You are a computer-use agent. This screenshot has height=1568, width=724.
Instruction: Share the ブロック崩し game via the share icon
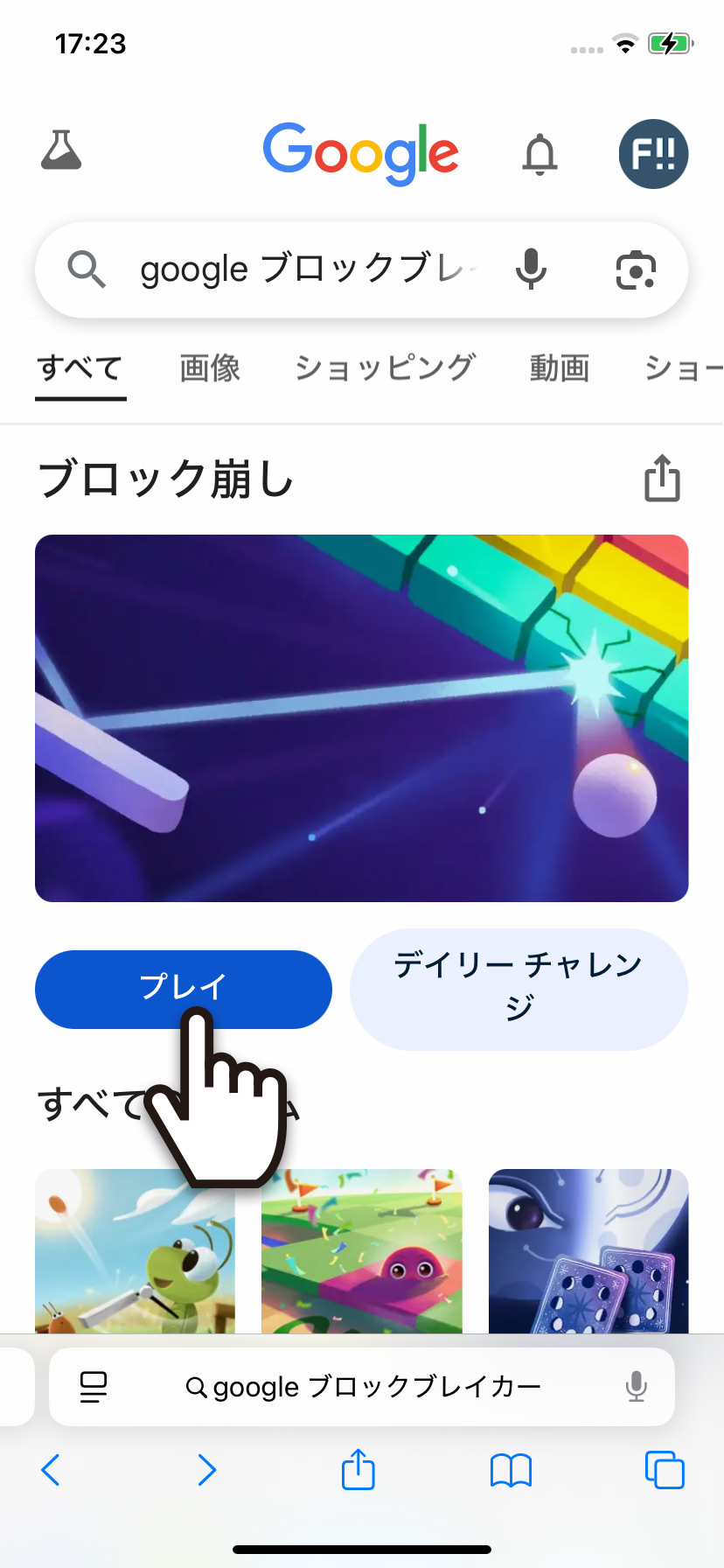tap(662, 479)
